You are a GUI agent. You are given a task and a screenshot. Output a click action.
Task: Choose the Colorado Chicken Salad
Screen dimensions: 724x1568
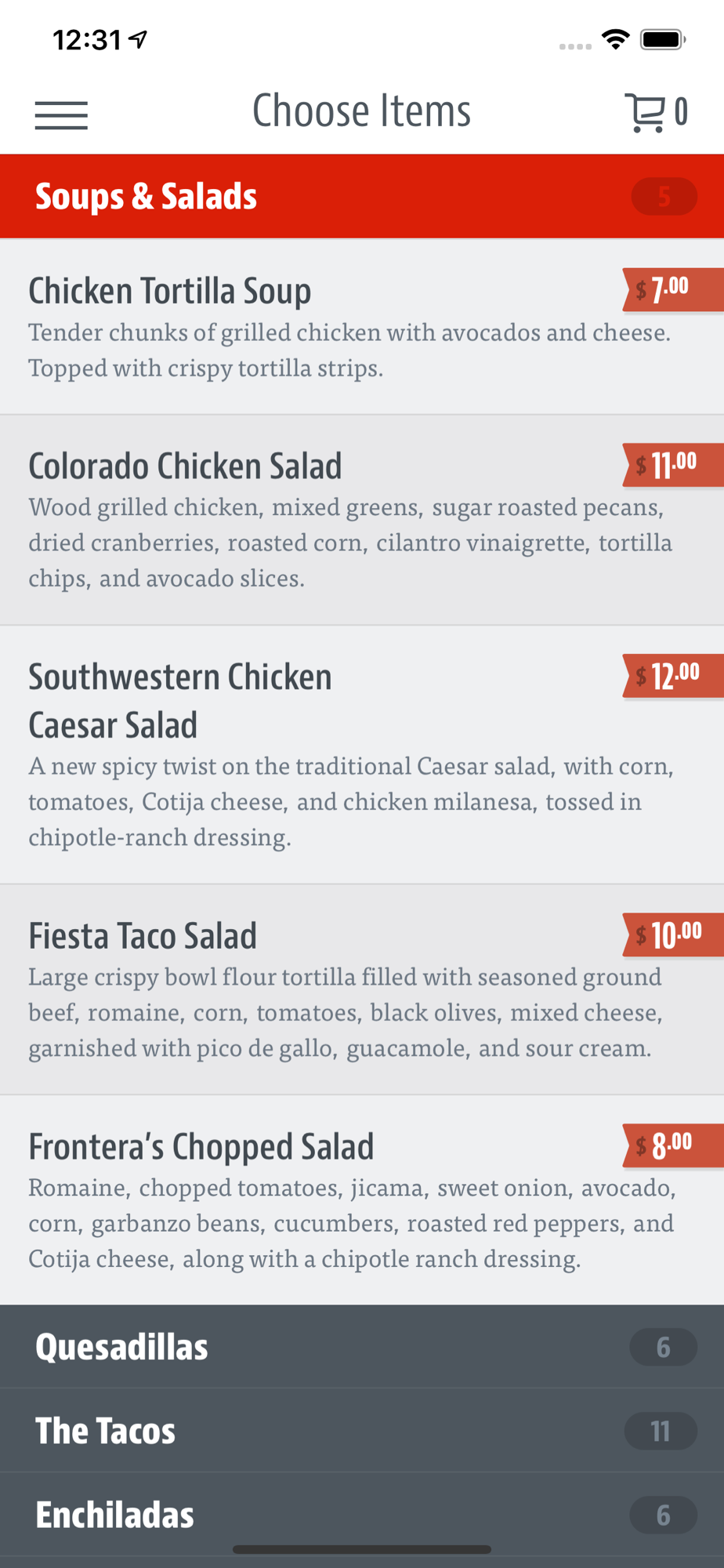(x=362, y=521)
